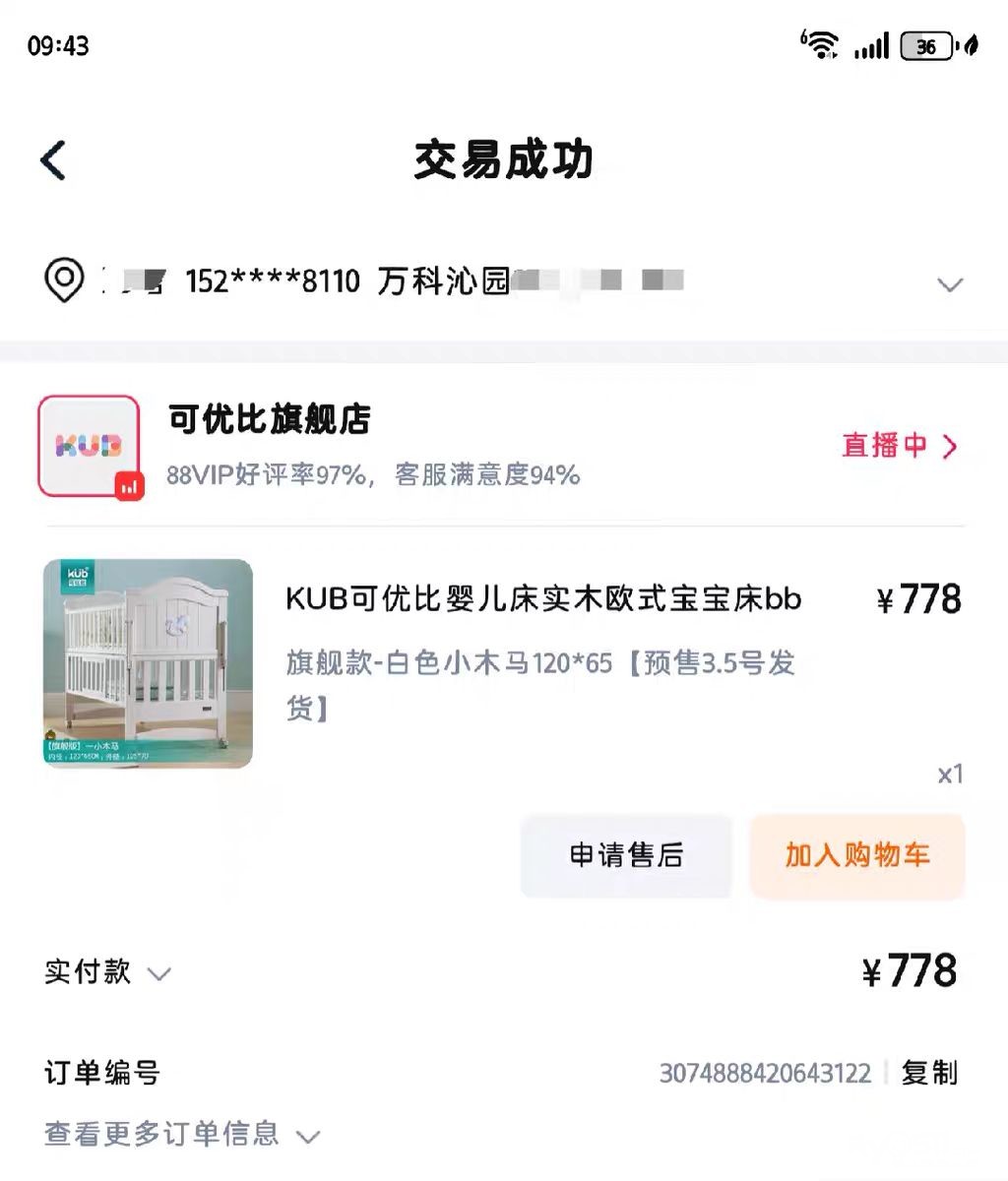Go back from the 交易成功 page

(53, 160)
